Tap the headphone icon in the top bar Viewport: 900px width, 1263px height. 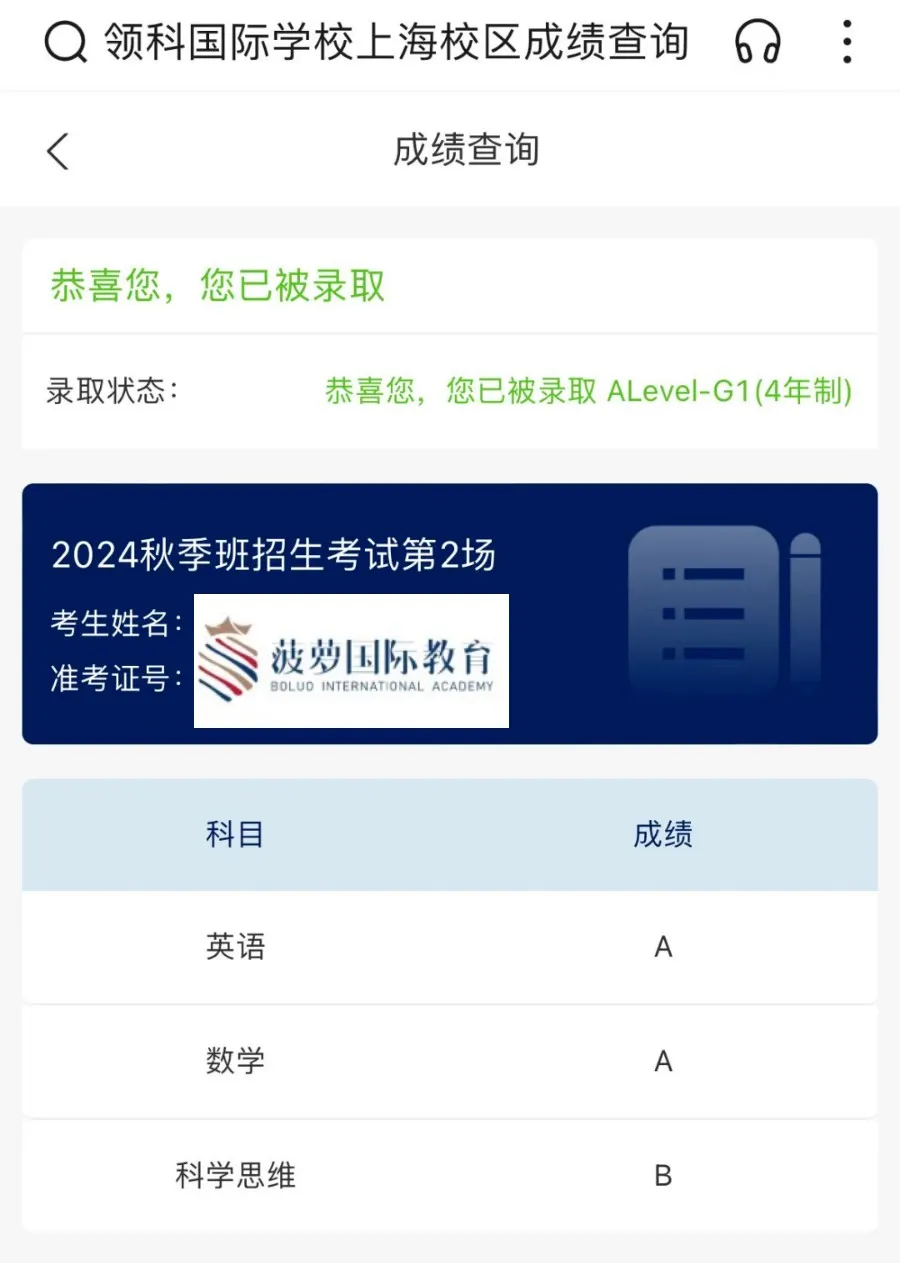pos(758,43)
